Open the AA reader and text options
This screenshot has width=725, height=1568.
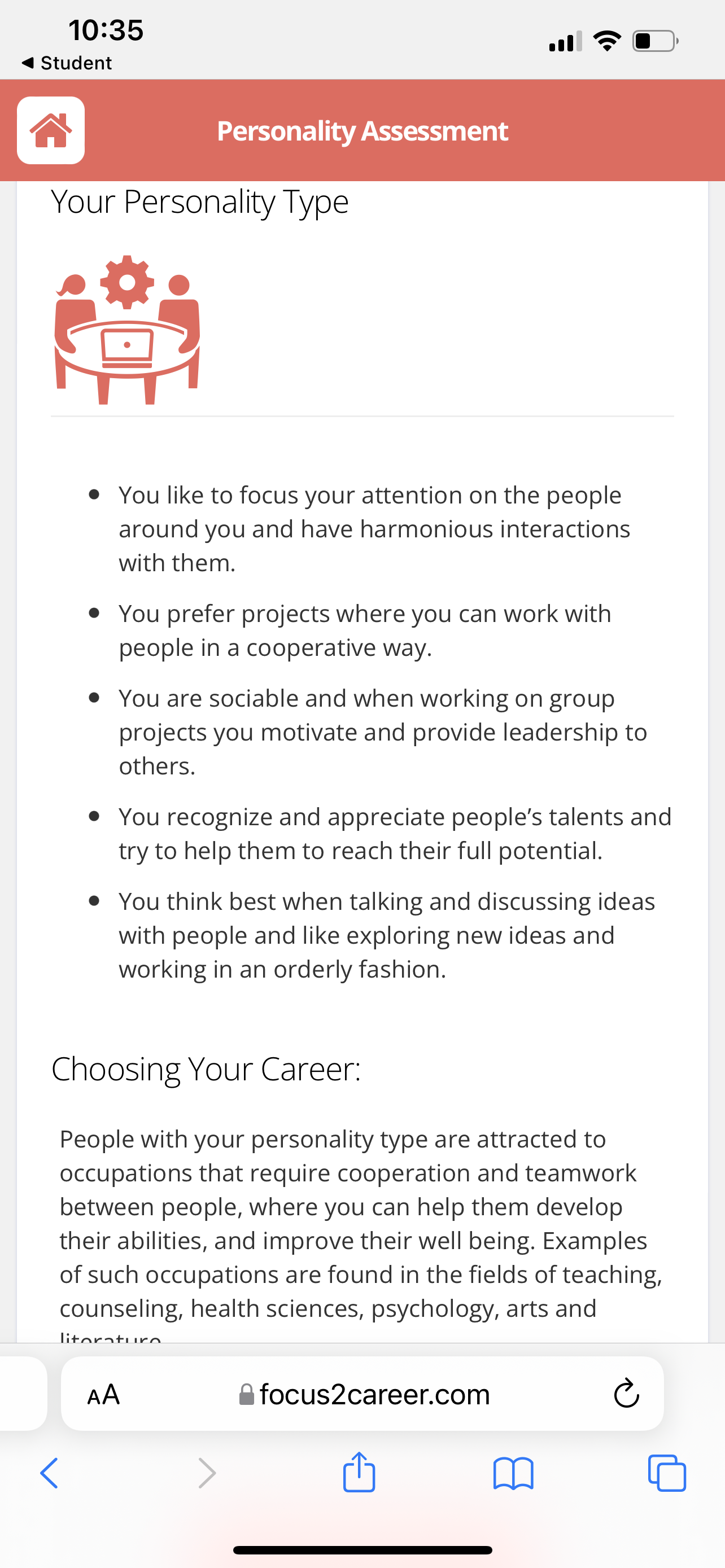pos(103,1395)
